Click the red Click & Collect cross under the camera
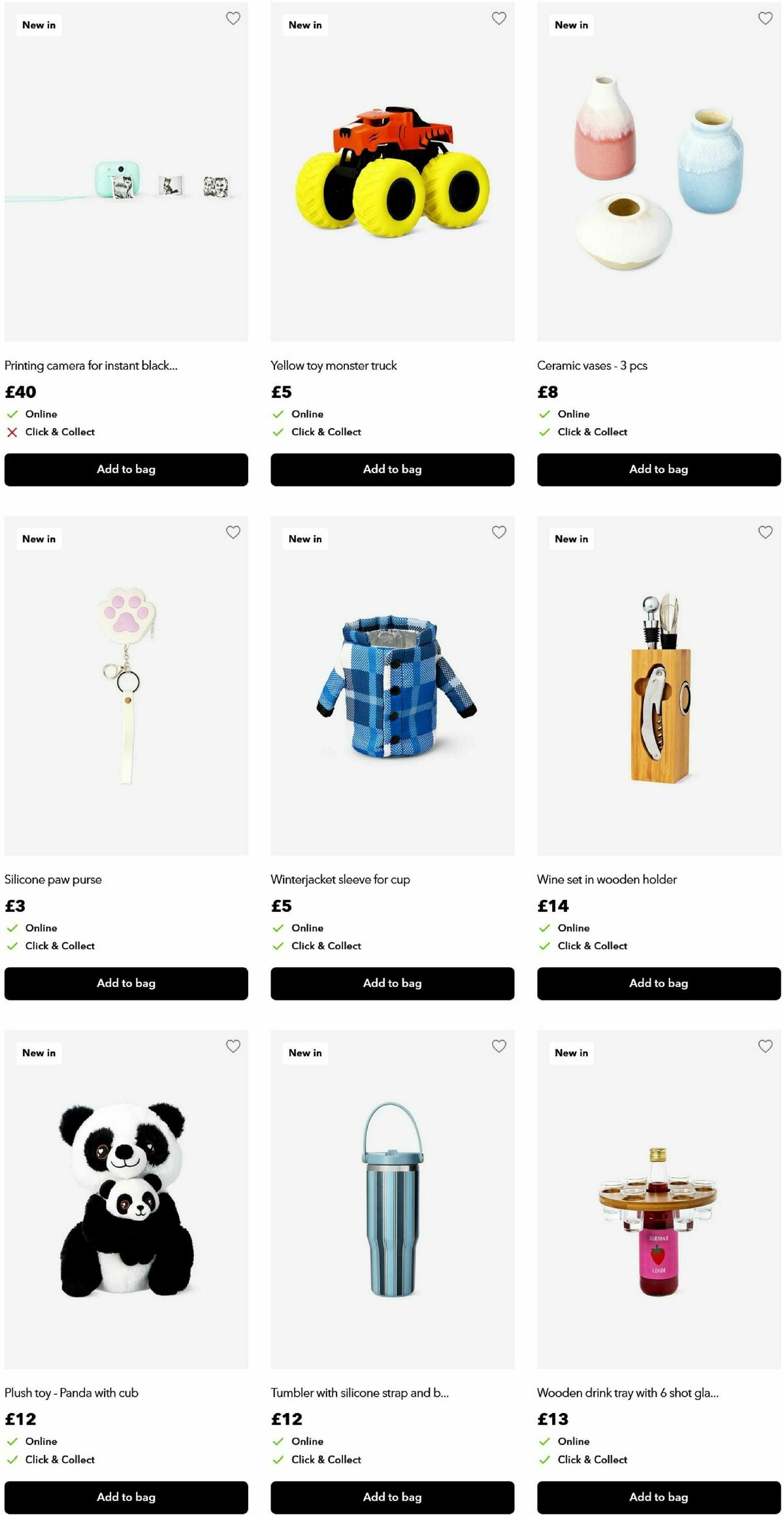Viewport: 784px width, 1515px height. pyautogui.click(x=12, y=432)
